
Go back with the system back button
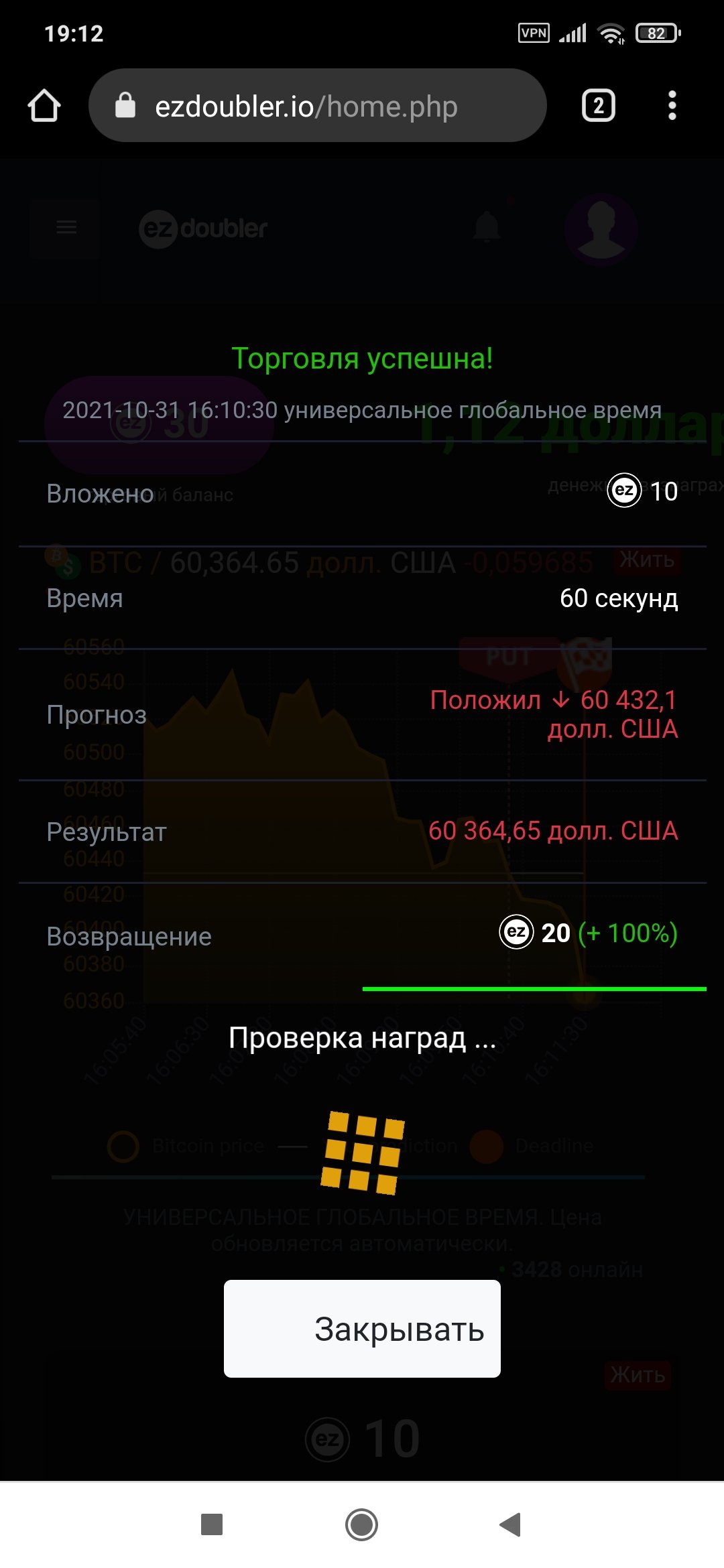point(511,1524)
